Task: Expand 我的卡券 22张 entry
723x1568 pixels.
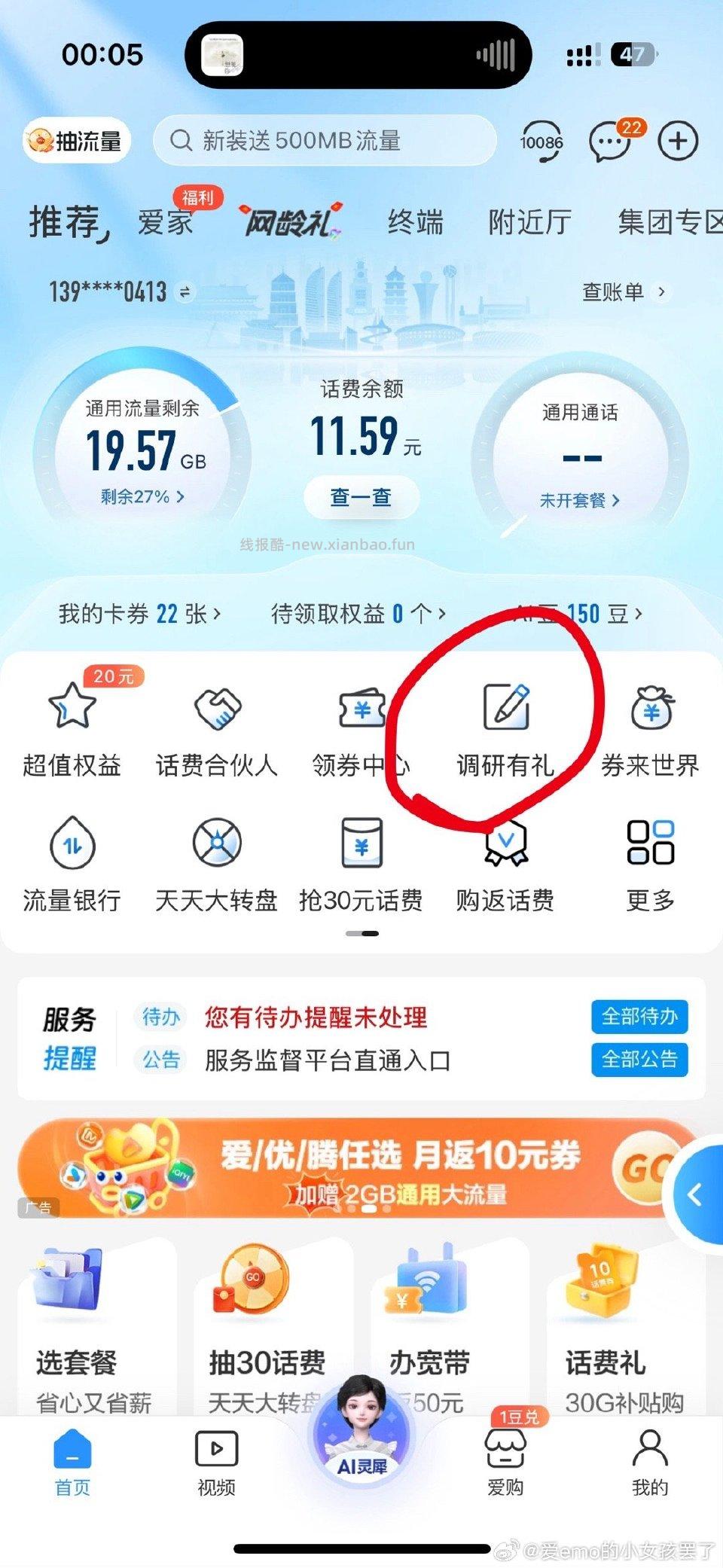Action: (137, 614)
